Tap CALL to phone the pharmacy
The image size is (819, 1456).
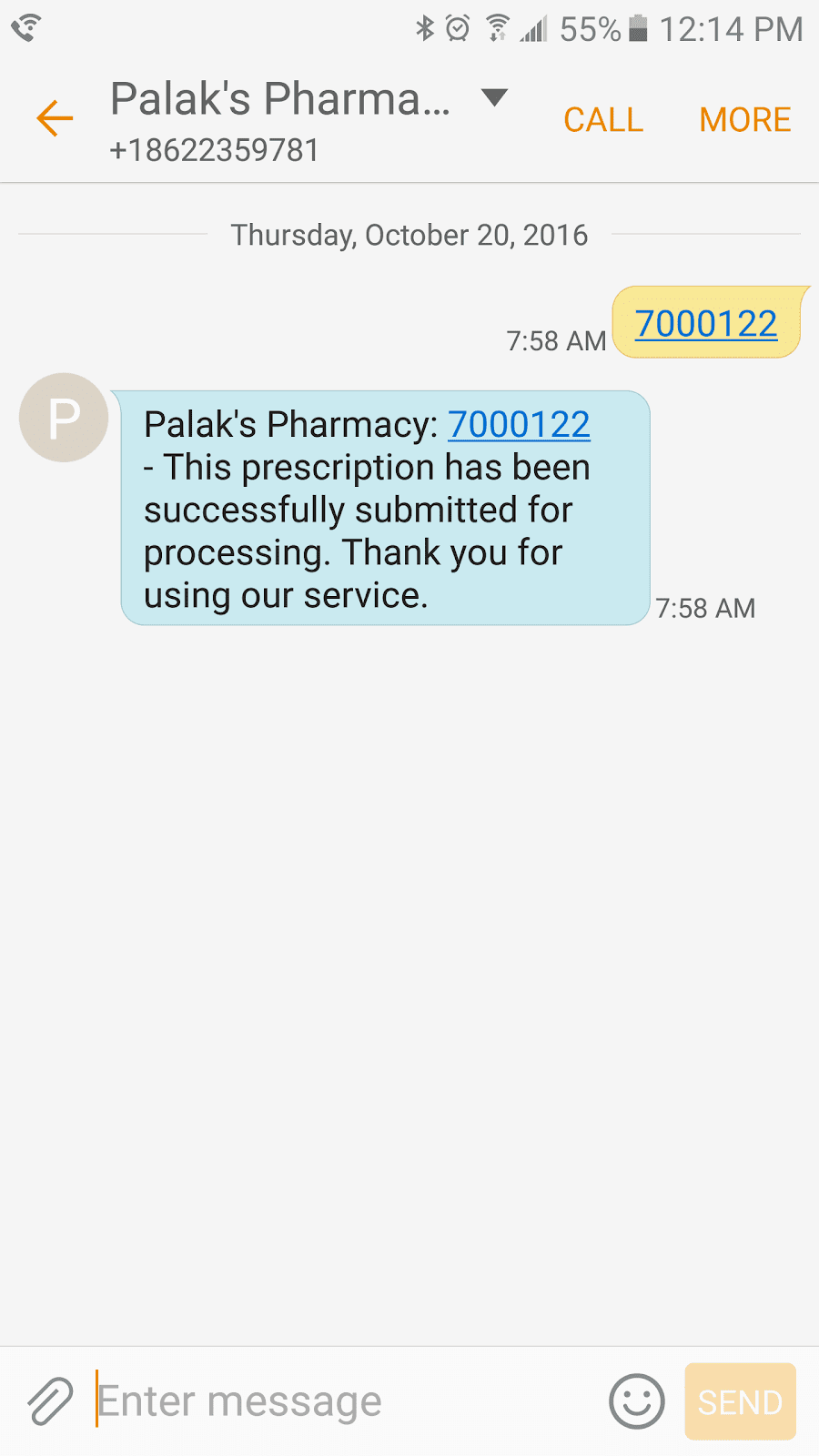[x=602, y=119]
